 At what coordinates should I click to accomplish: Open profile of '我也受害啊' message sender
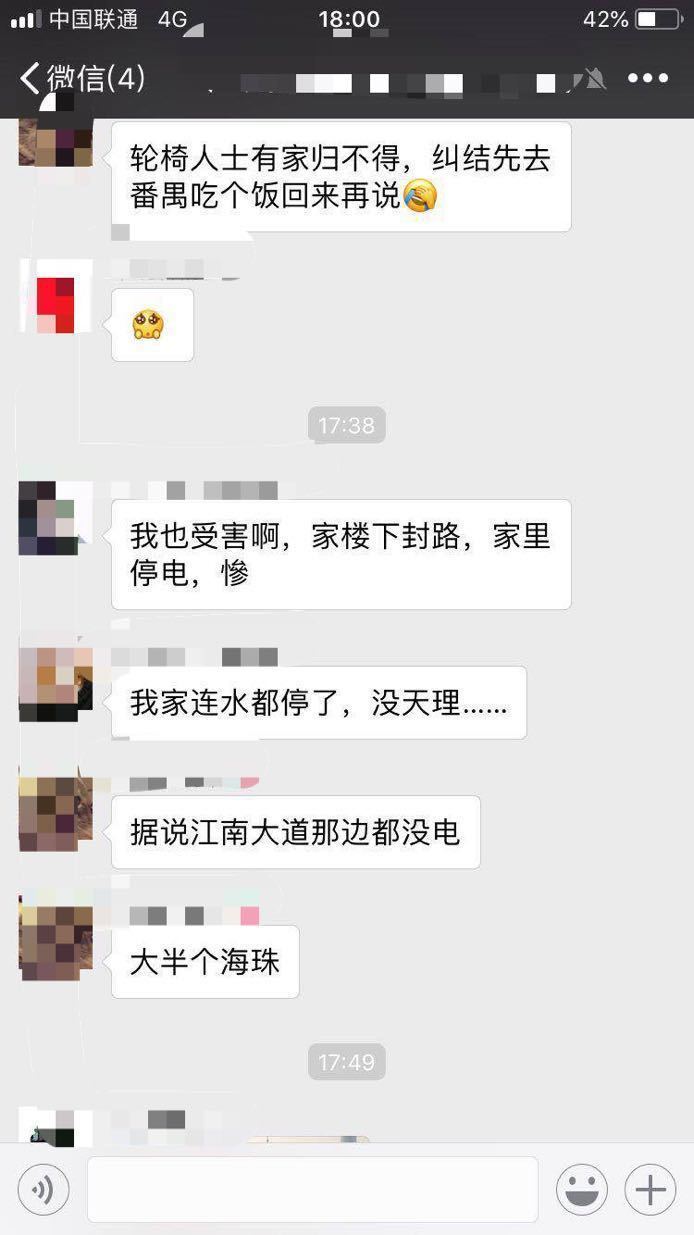56,518
